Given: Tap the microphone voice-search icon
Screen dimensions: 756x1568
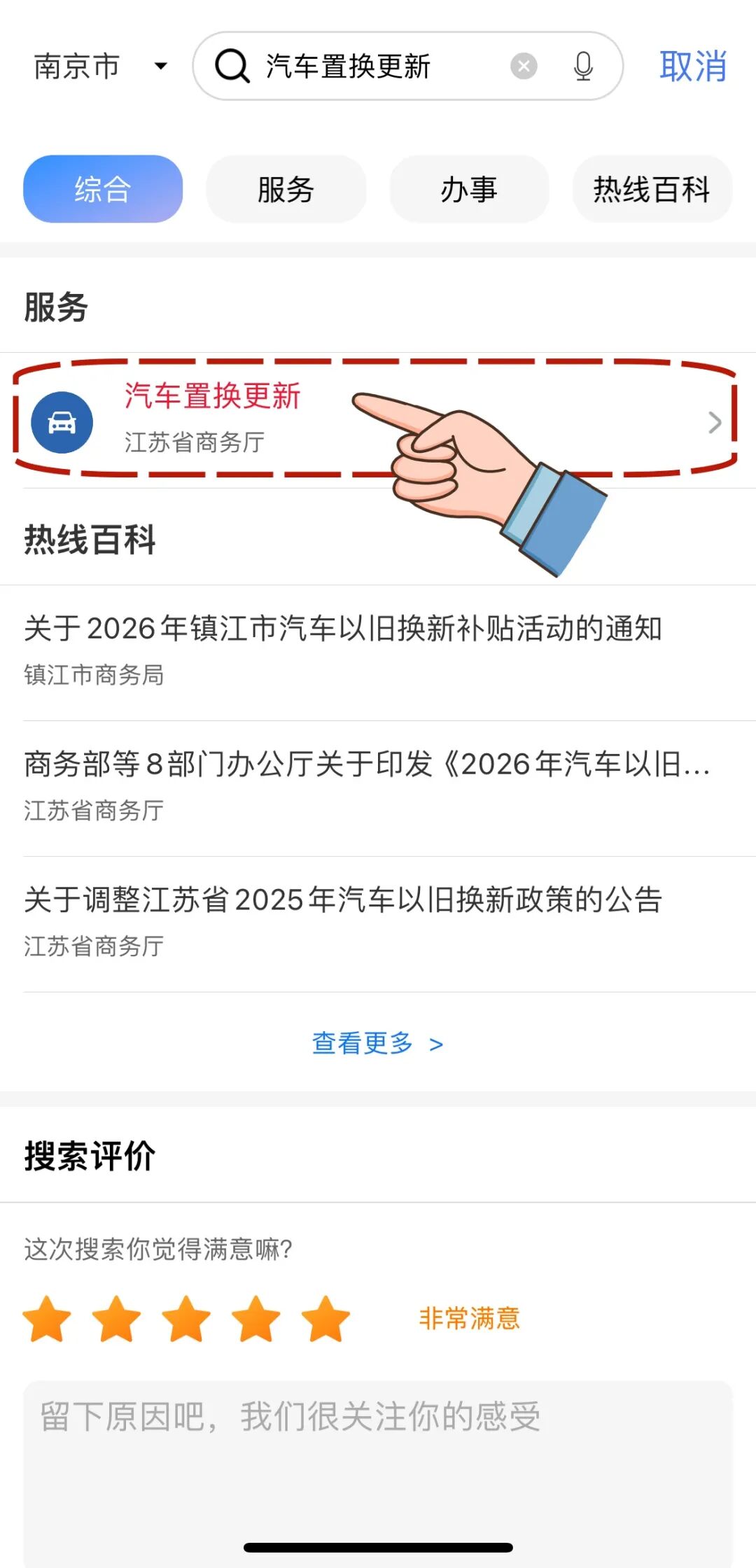Looking at the screenshot, I should tap(585, 67).
